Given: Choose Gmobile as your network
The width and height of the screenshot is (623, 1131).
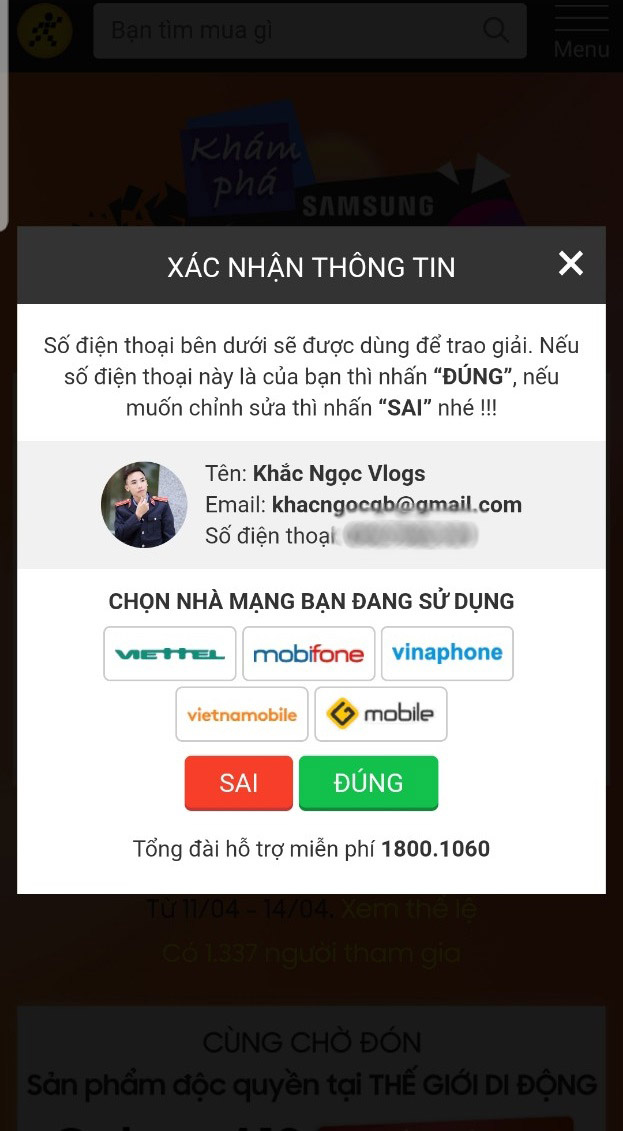Looking at the screenshot, I should click(381, 714).
